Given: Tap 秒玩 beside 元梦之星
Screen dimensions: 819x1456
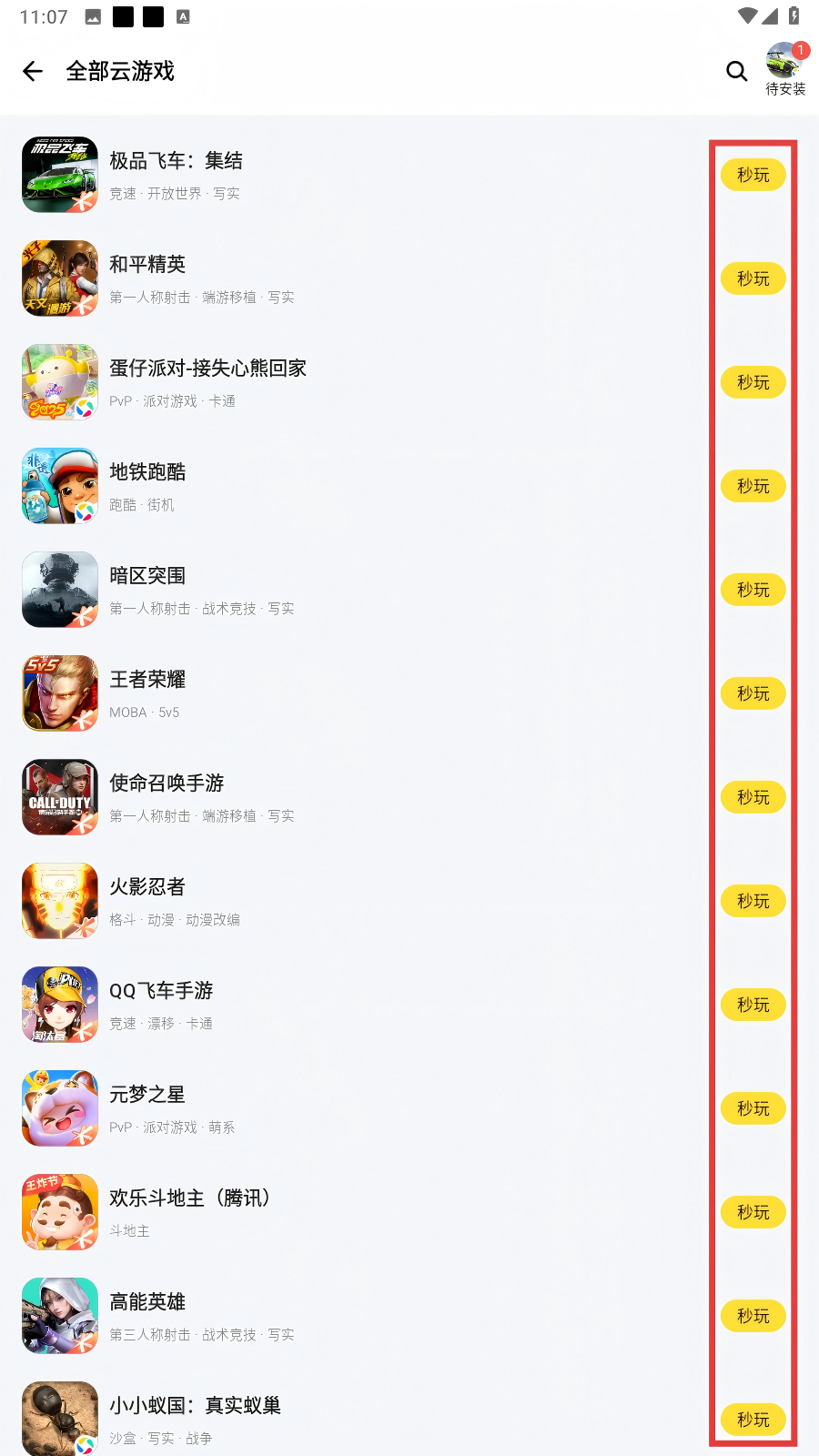Looking at the screenshot, I should [753, 1108].
